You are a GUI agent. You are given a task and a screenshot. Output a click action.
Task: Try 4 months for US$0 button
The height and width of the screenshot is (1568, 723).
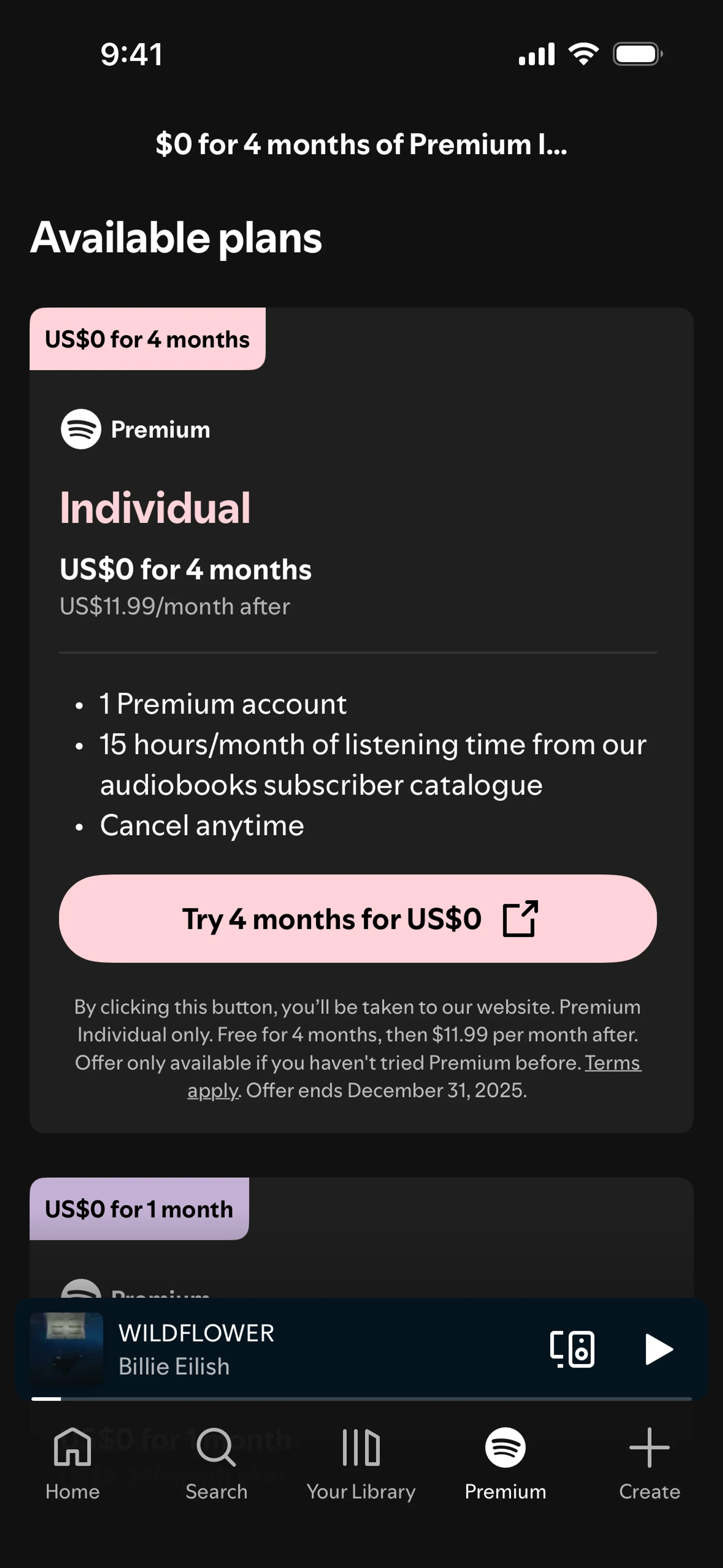click(358, 918)
